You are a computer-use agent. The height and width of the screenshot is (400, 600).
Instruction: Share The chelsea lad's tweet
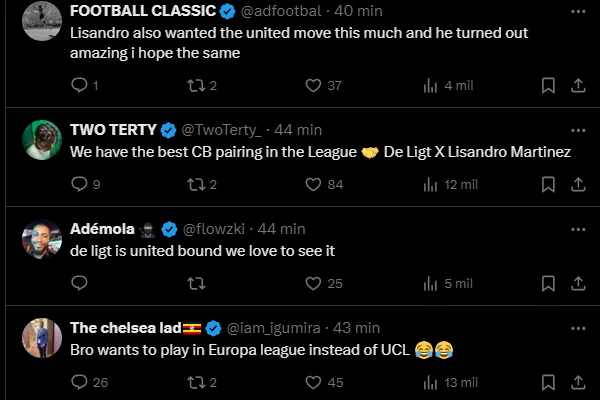tap(577, 382)
